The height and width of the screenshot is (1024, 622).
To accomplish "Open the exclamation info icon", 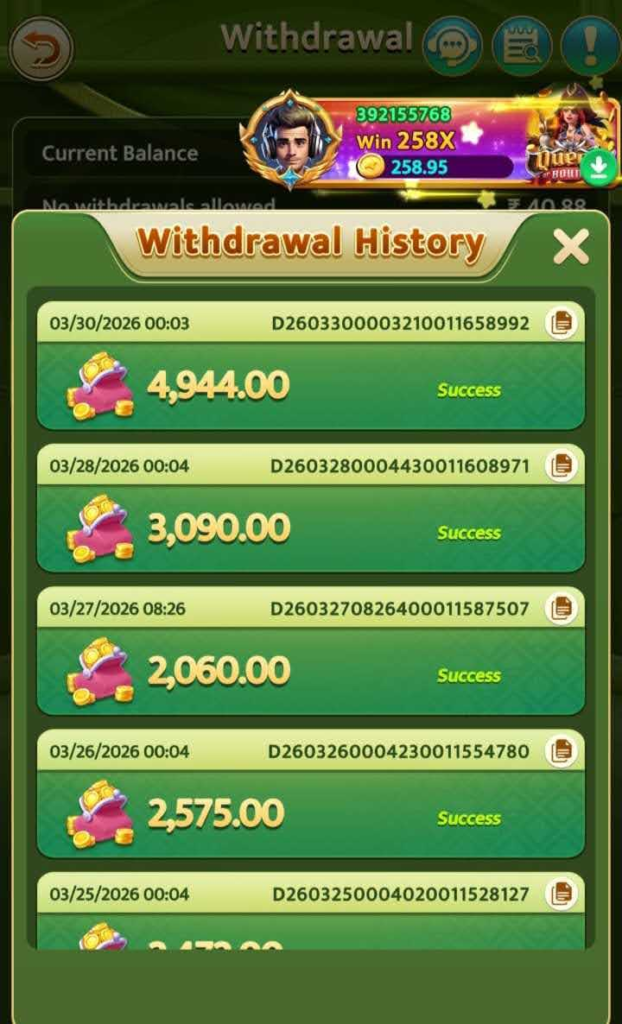I will [589, 46].
